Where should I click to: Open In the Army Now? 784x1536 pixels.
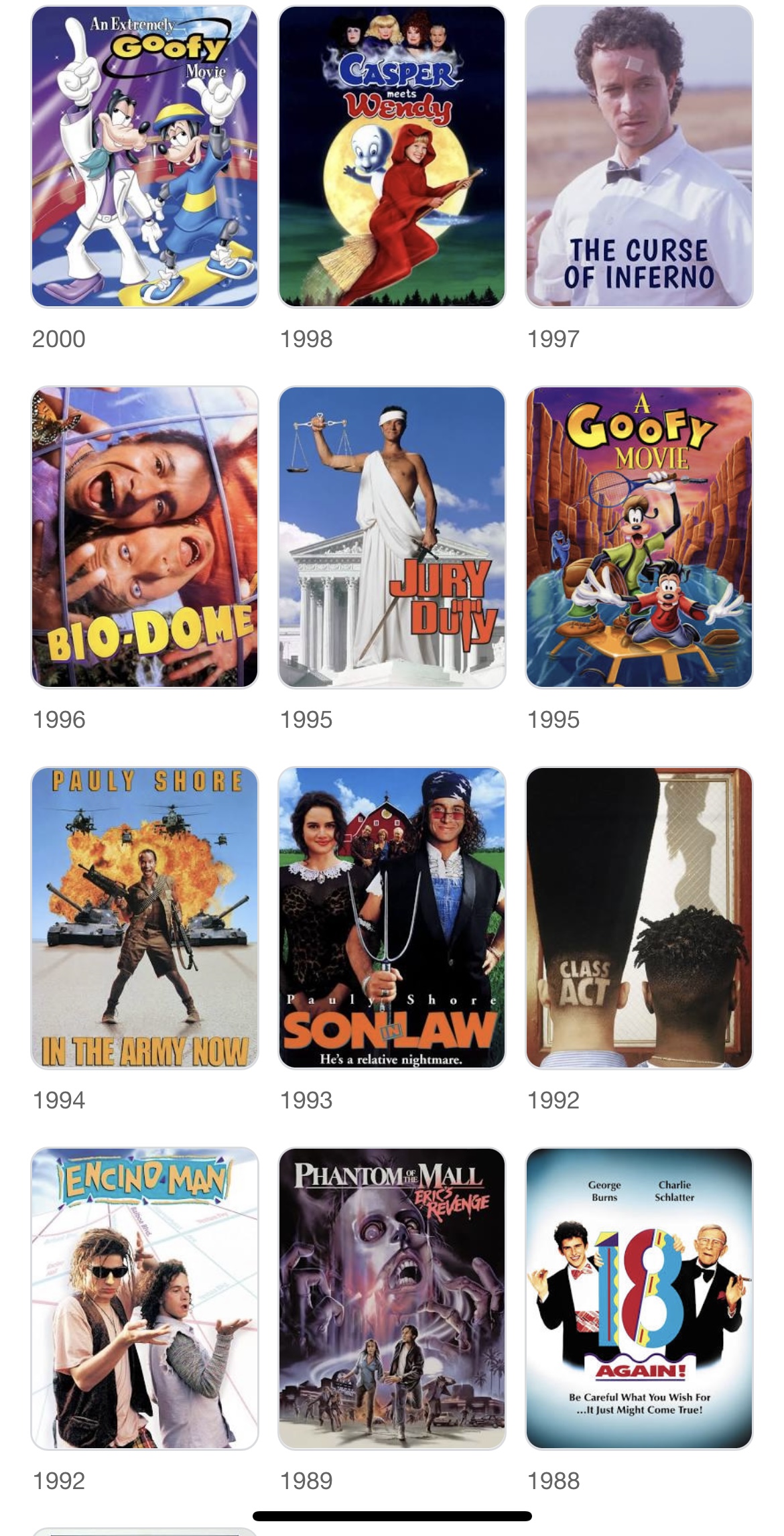pos(145,917)
